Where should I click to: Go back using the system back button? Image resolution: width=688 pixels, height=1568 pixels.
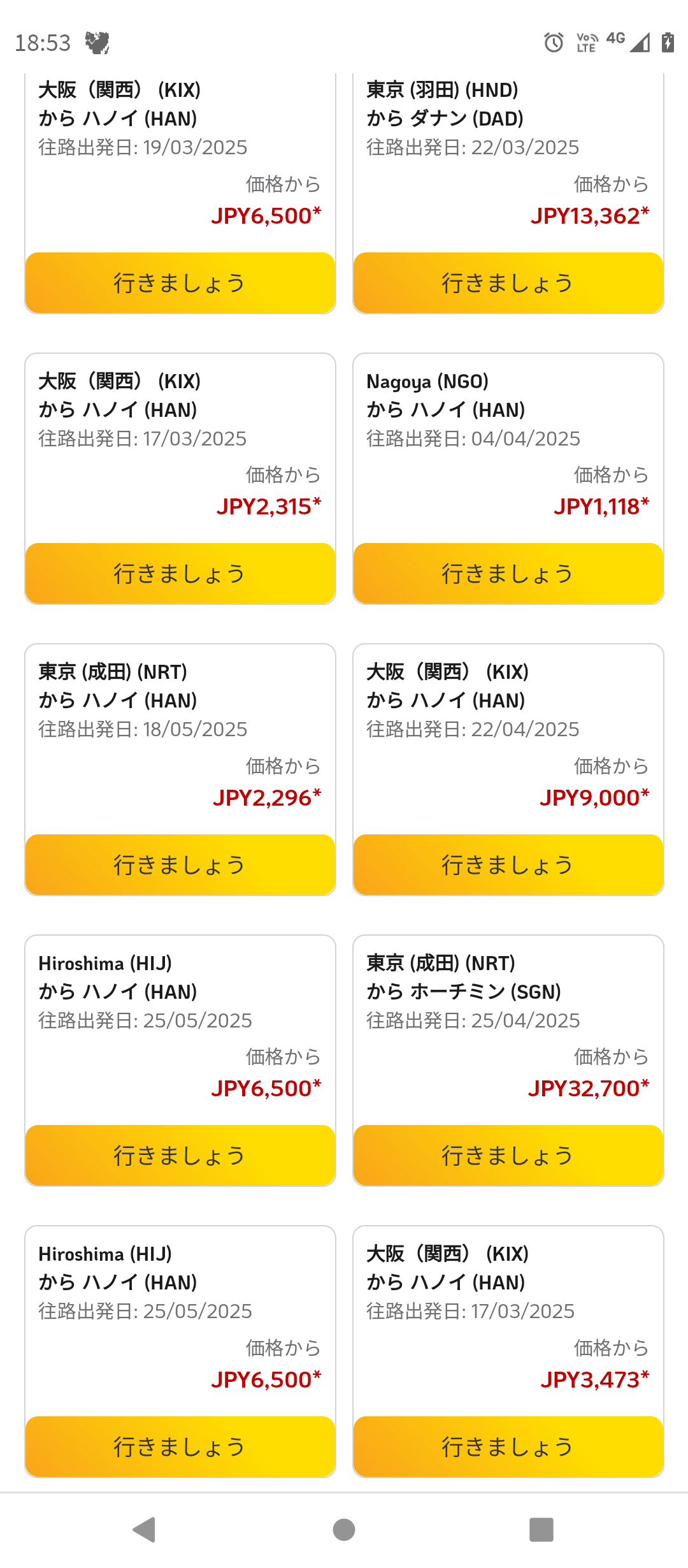[x=145, y=1530]
